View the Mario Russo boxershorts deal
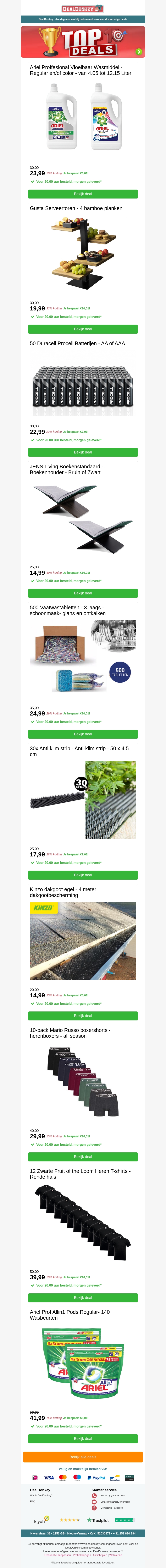 (83, 1157)
